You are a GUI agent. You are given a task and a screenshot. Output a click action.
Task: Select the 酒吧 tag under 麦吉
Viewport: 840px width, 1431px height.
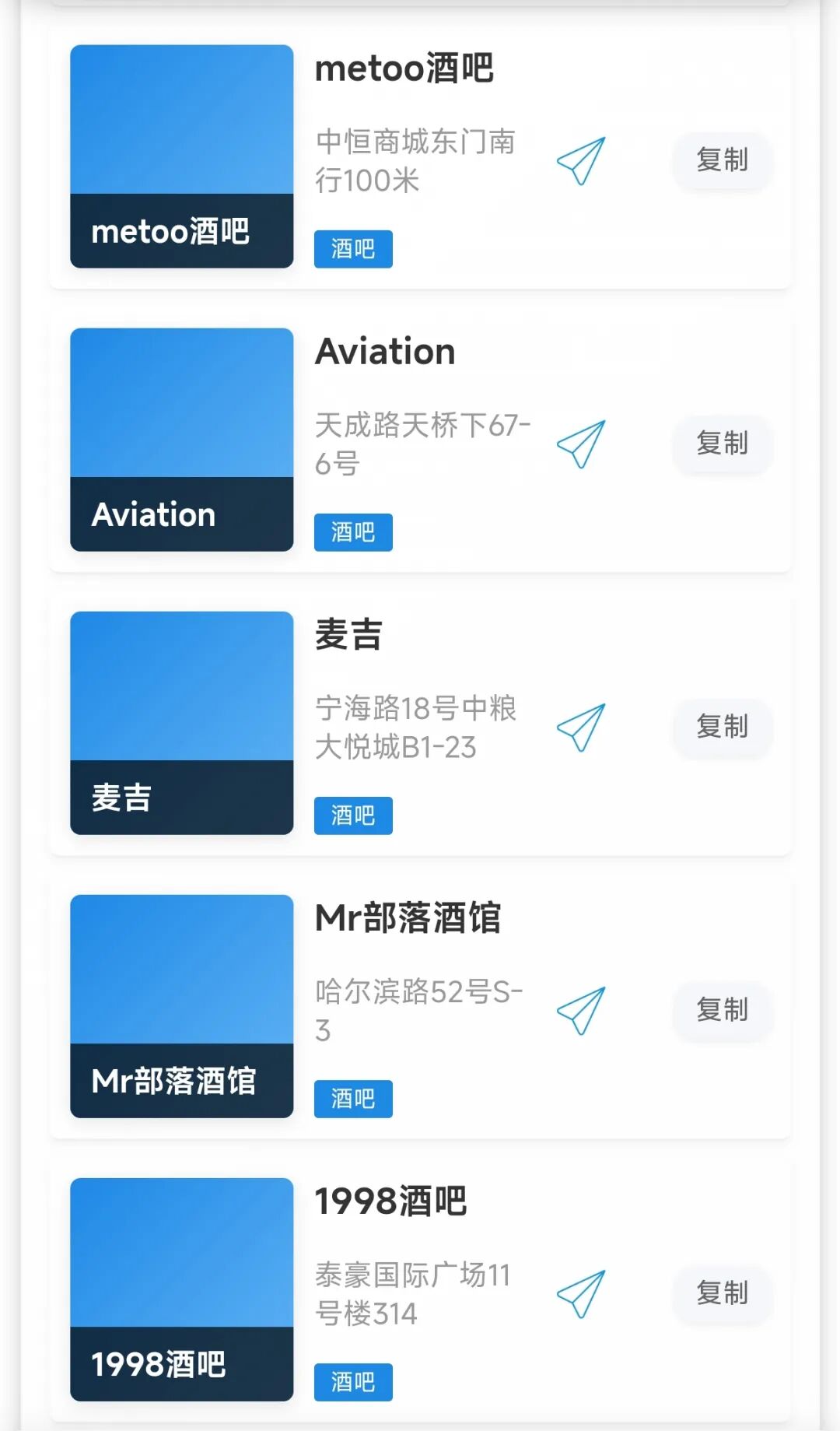tap(352, 815)
